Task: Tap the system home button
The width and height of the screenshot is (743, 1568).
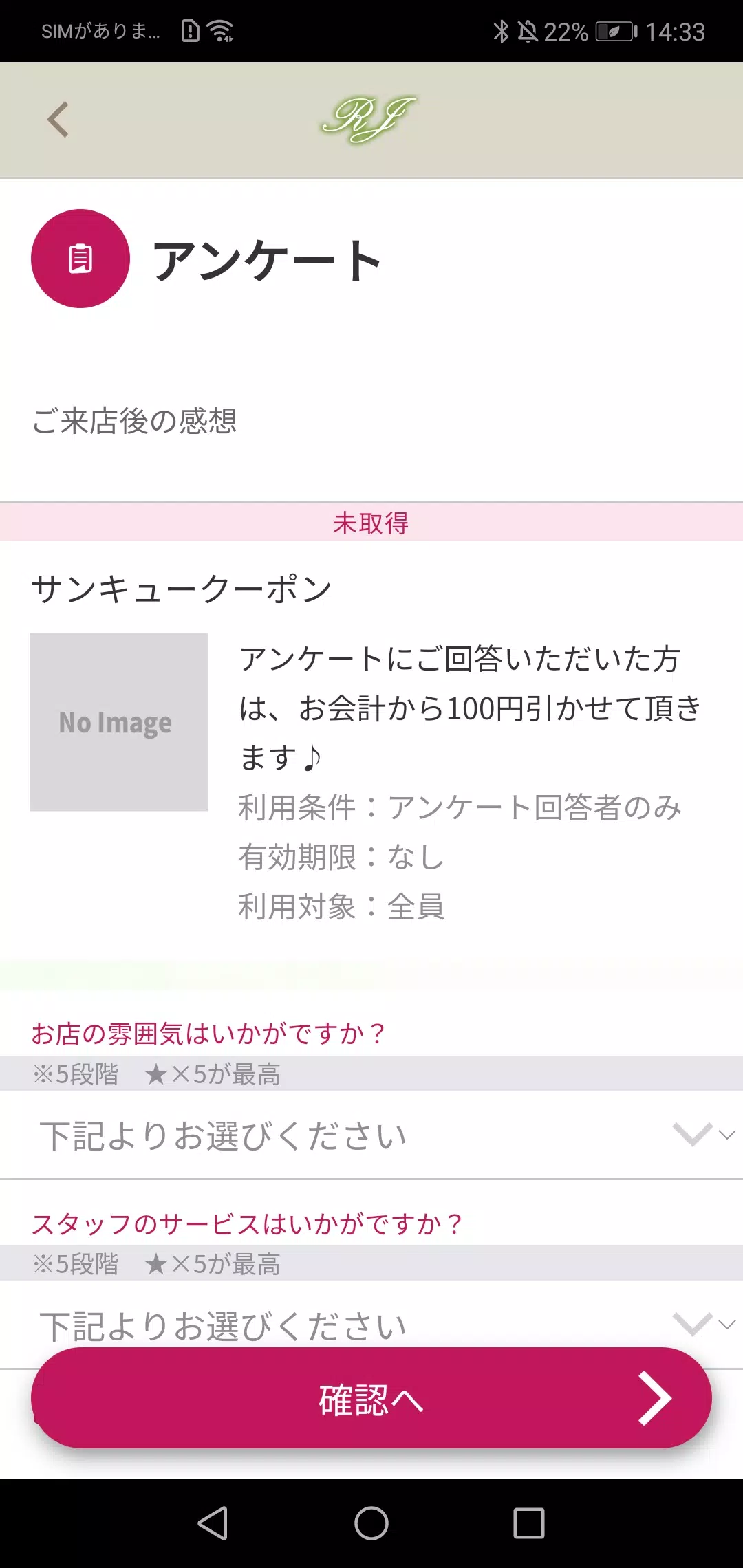Action: [x=371, y=1523]
